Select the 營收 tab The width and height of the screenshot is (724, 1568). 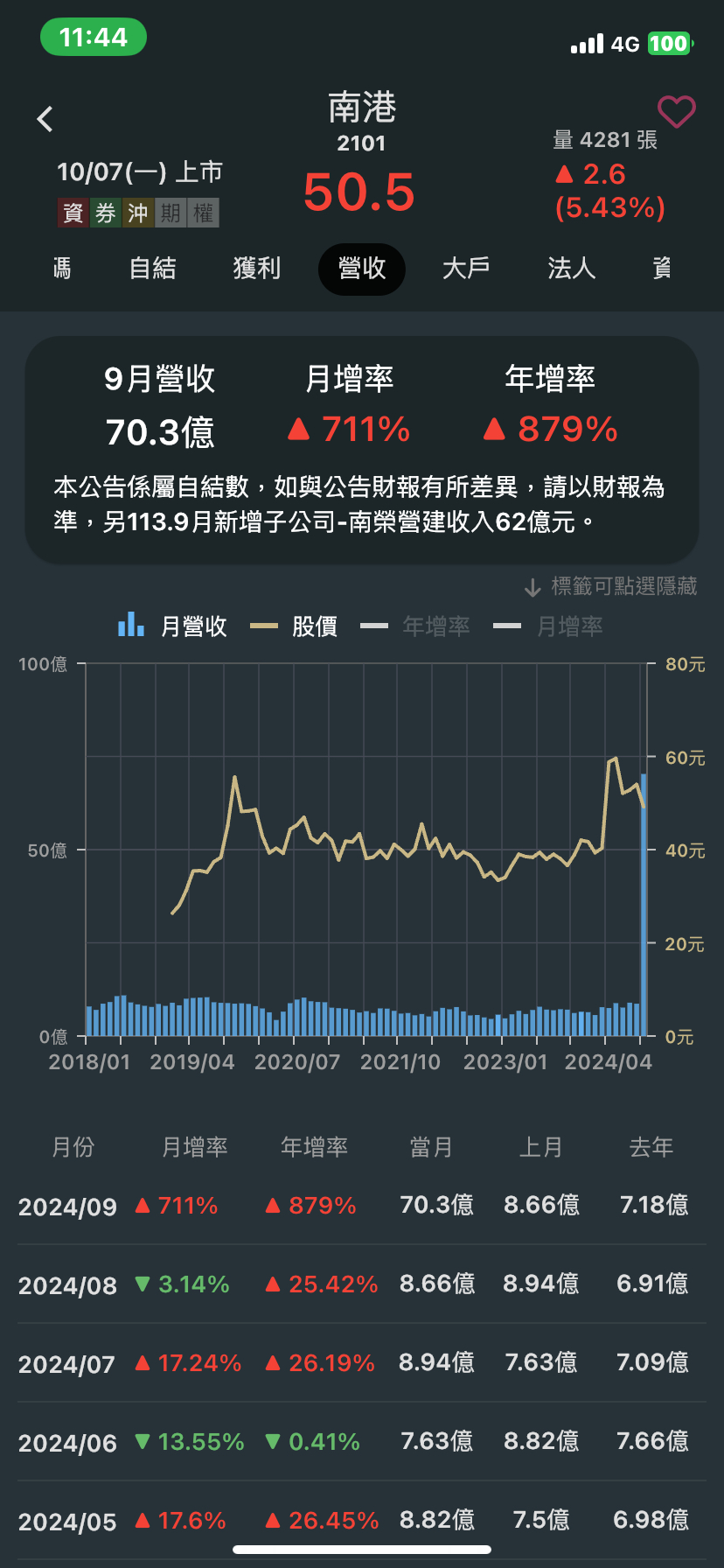(362, 268)
